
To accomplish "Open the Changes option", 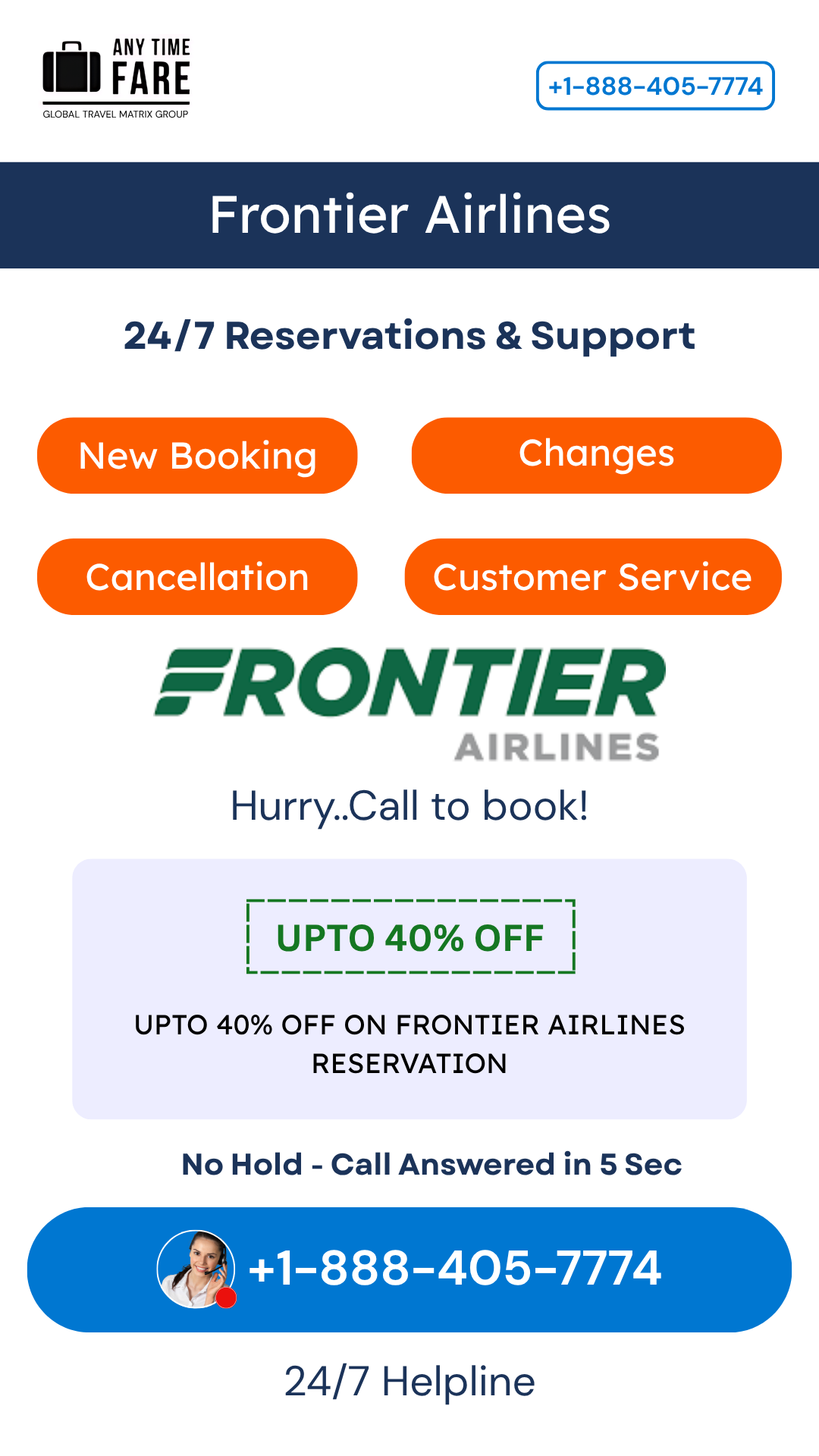I will click(596, 455).
